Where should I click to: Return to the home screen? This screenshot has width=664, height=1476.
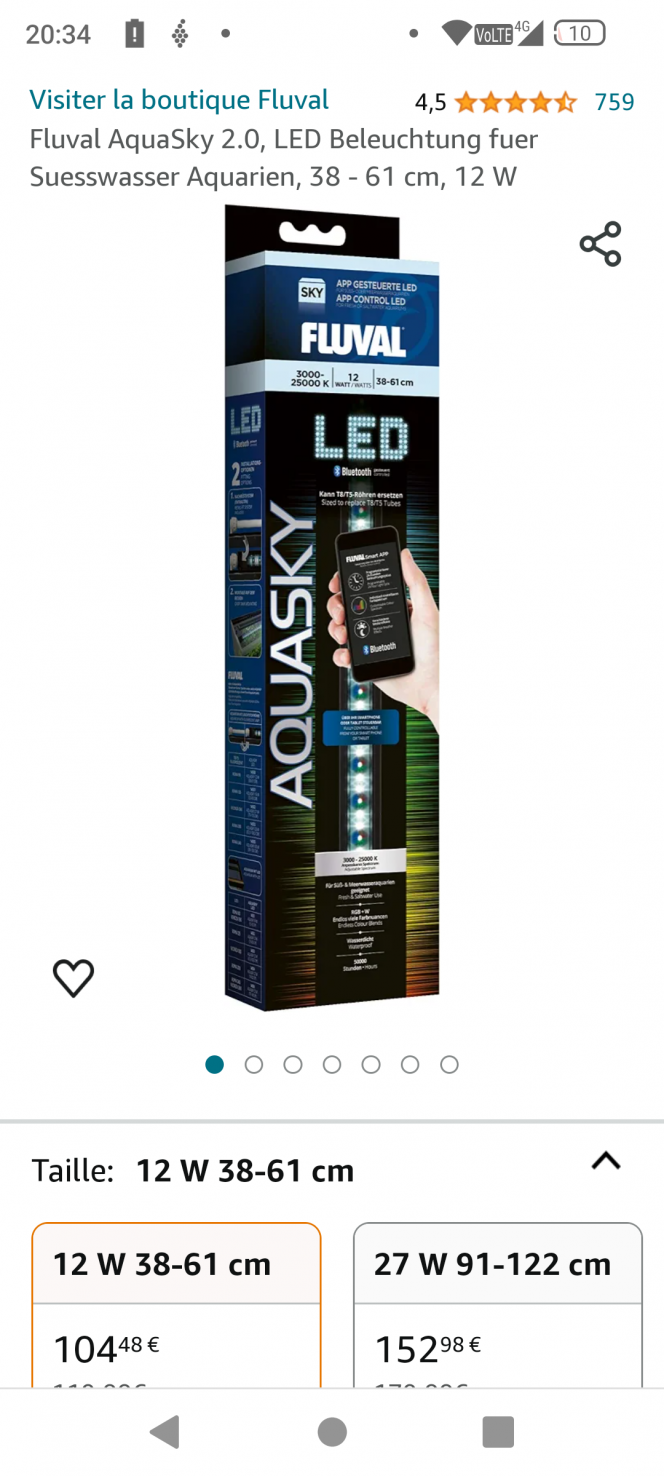[332, 1432]
